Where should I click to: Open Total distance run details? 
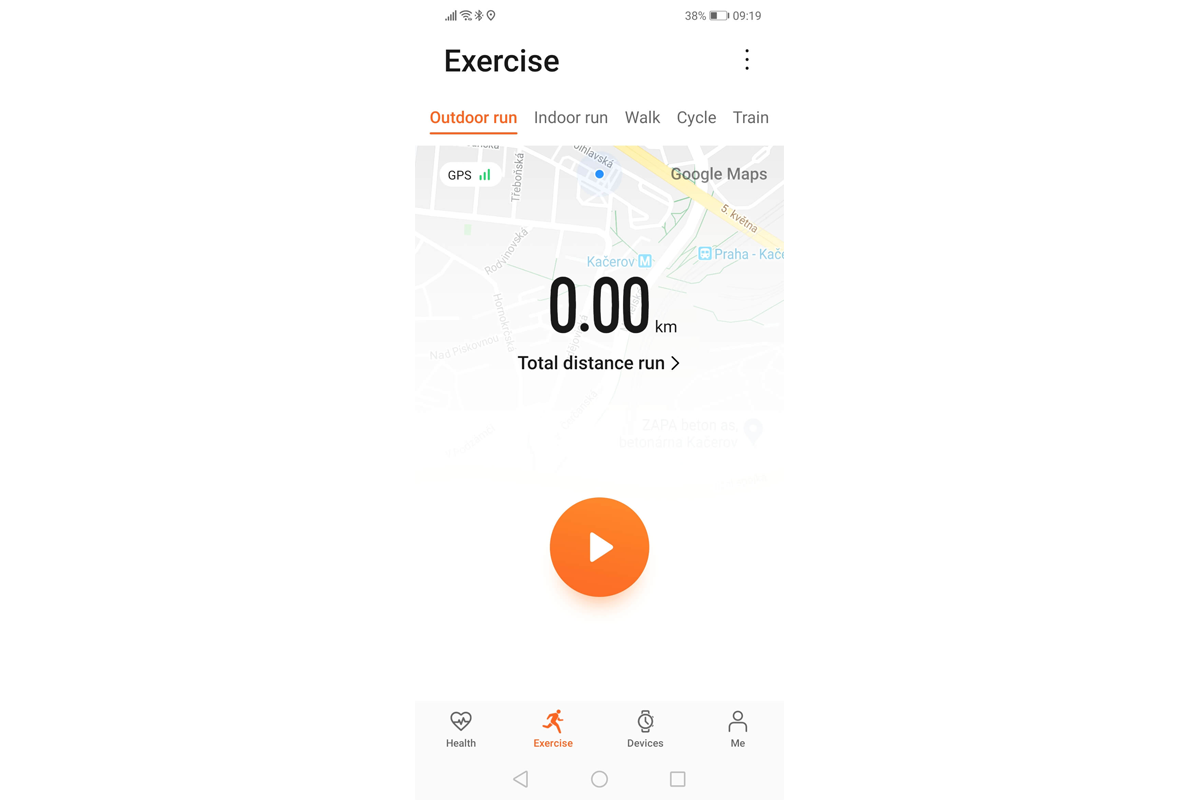click(x=598, y=363)
